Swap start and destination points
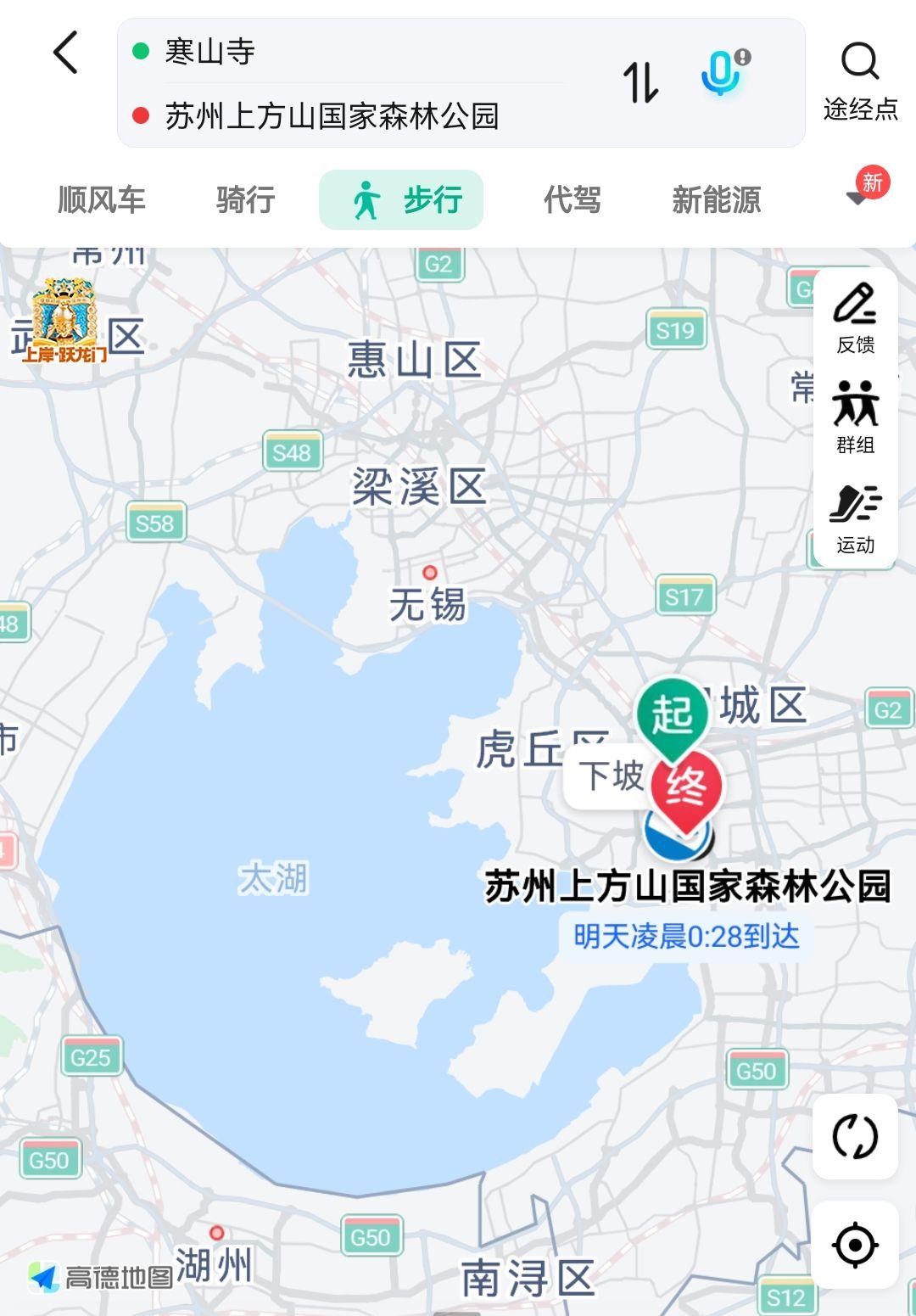 pos(640,83)
